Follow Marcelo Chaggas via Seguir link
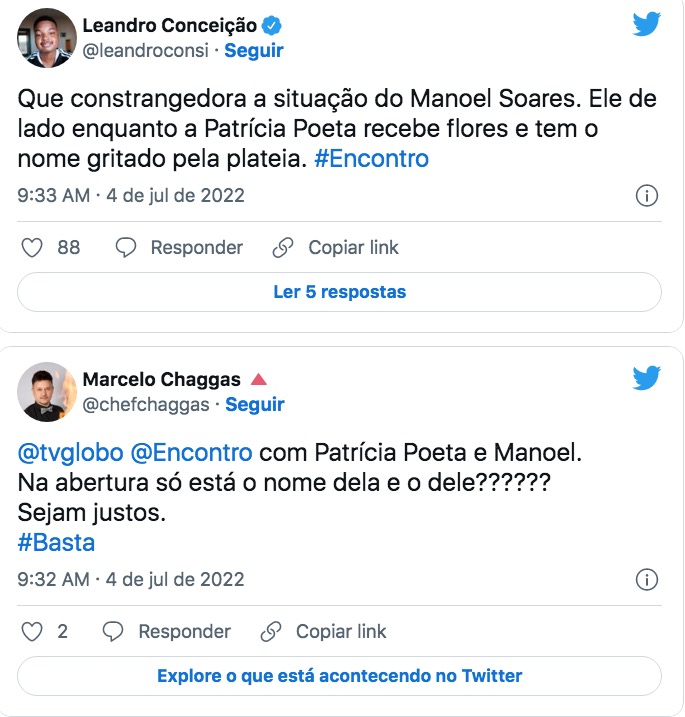 click(x=255, y=404)
